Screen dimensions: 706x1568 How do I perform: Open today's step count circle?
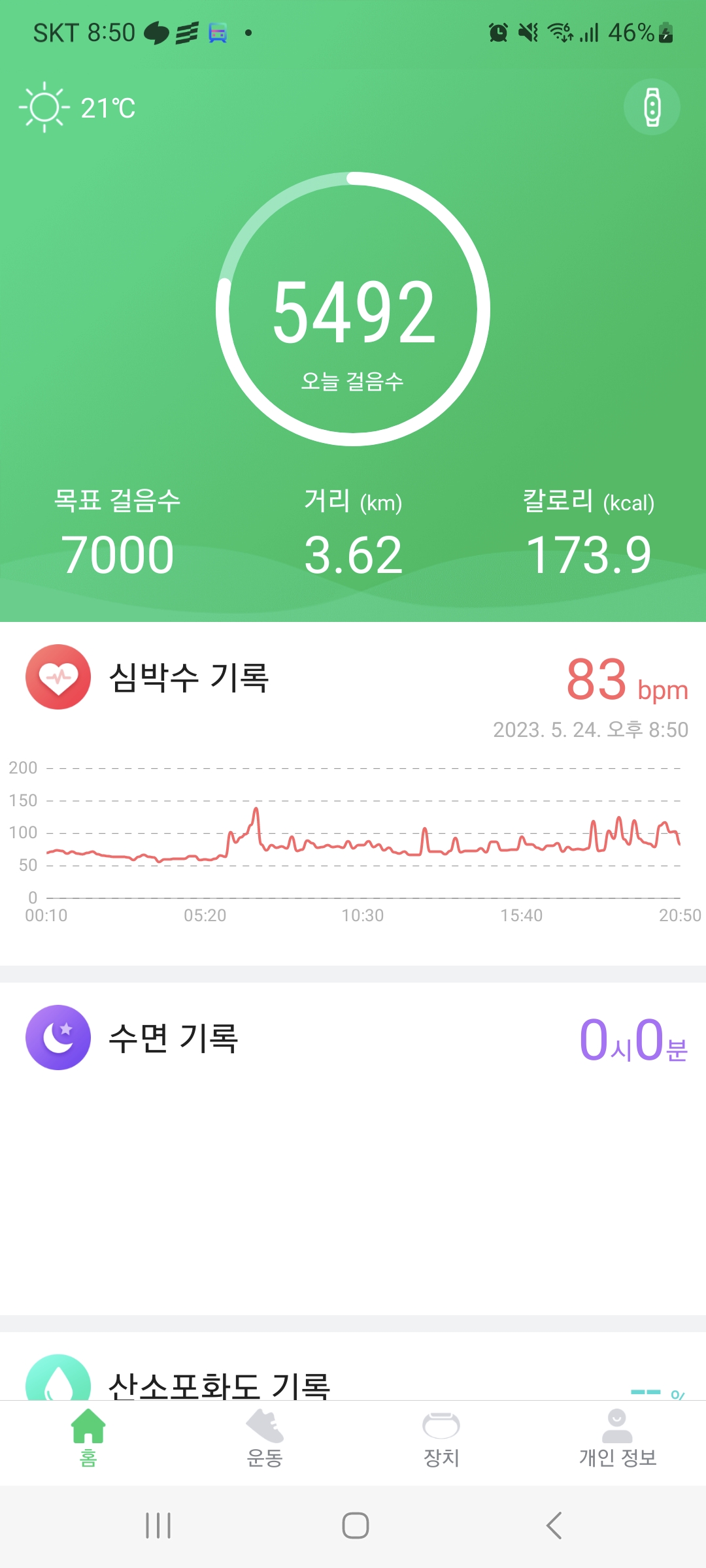pos(353,309)
